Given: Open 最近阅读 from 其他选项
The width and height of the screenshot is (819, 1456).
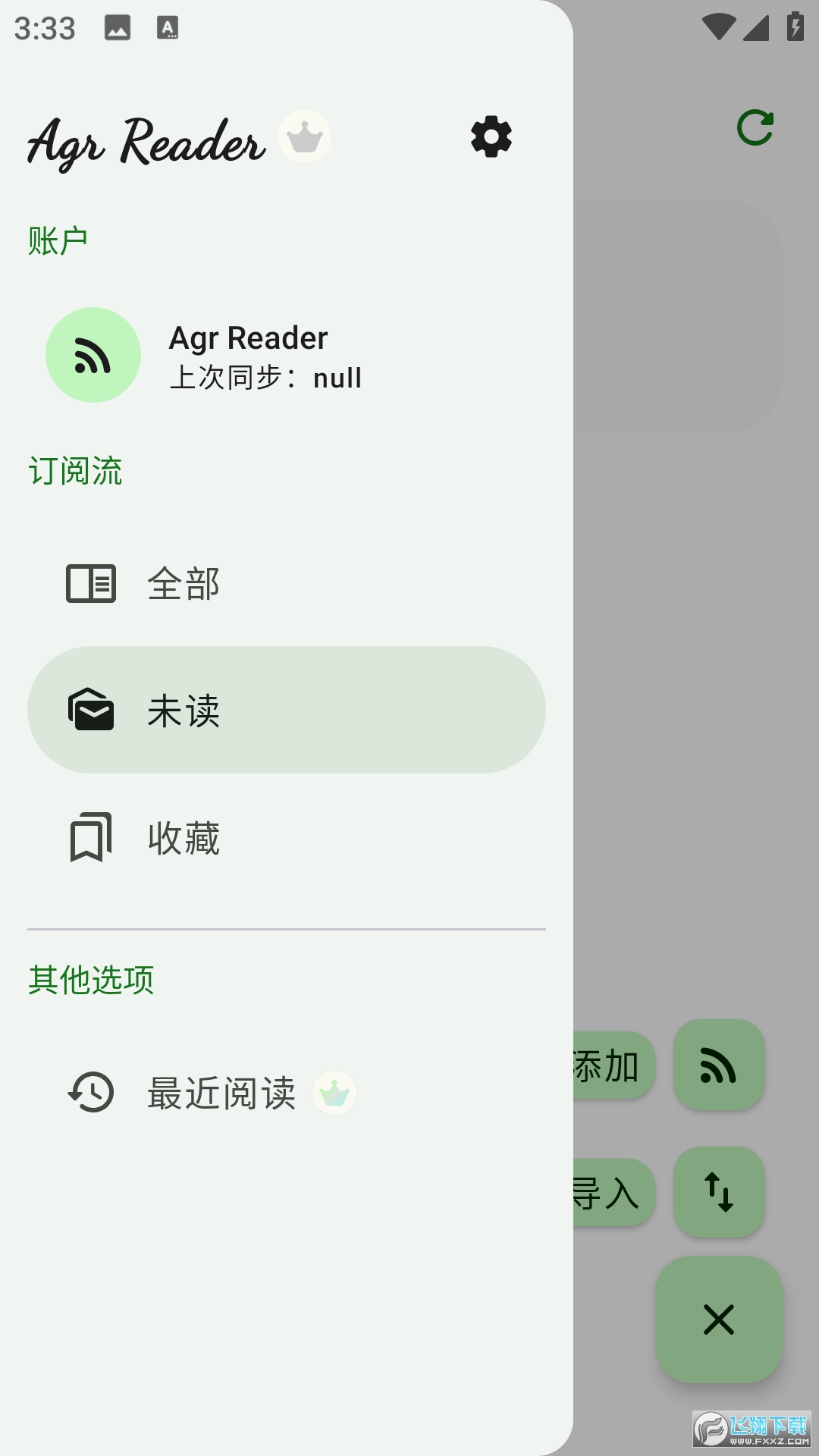Looking at the screenshot, I should click(220, 1092).
